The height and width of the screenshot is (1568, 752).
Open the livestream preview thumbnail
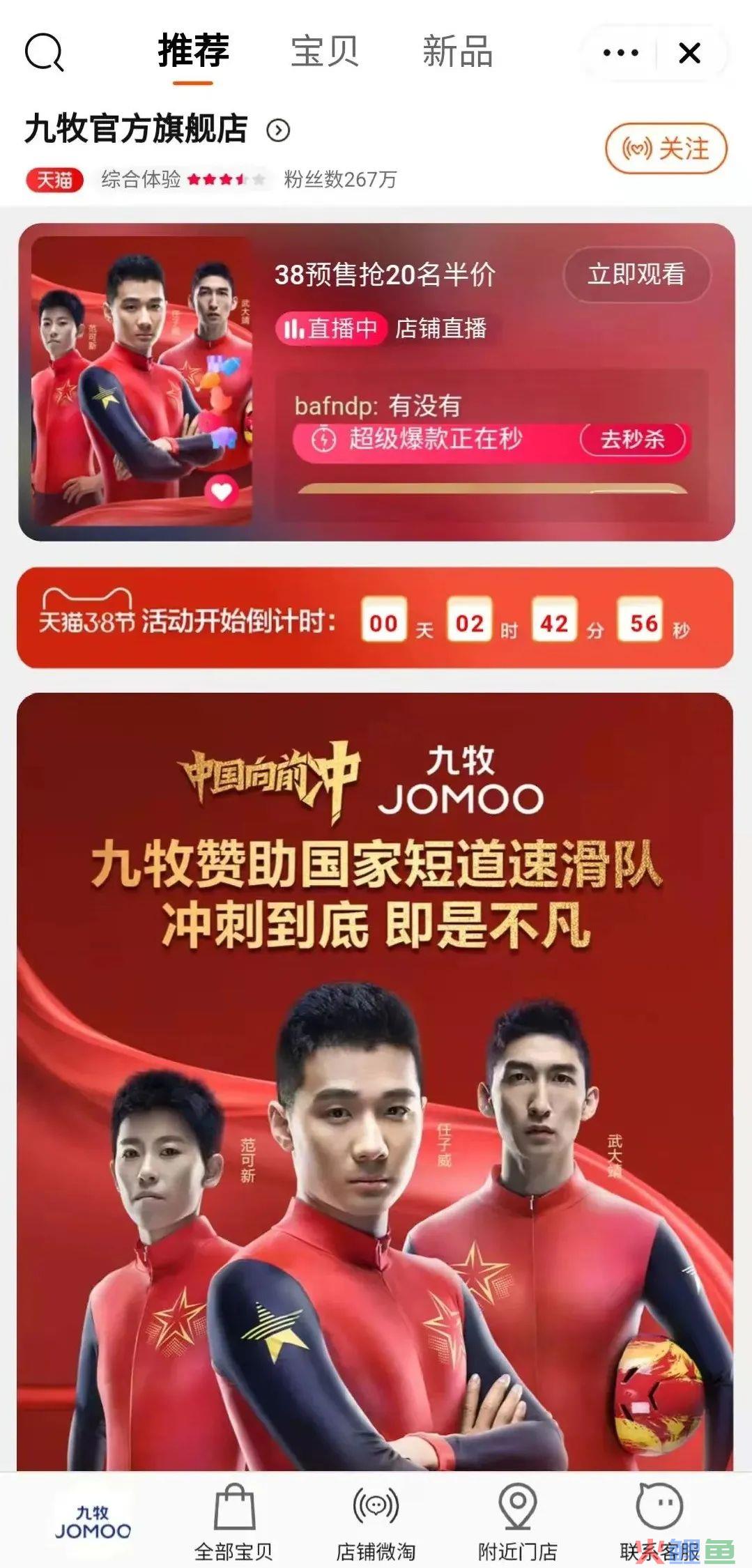(141, 381)
